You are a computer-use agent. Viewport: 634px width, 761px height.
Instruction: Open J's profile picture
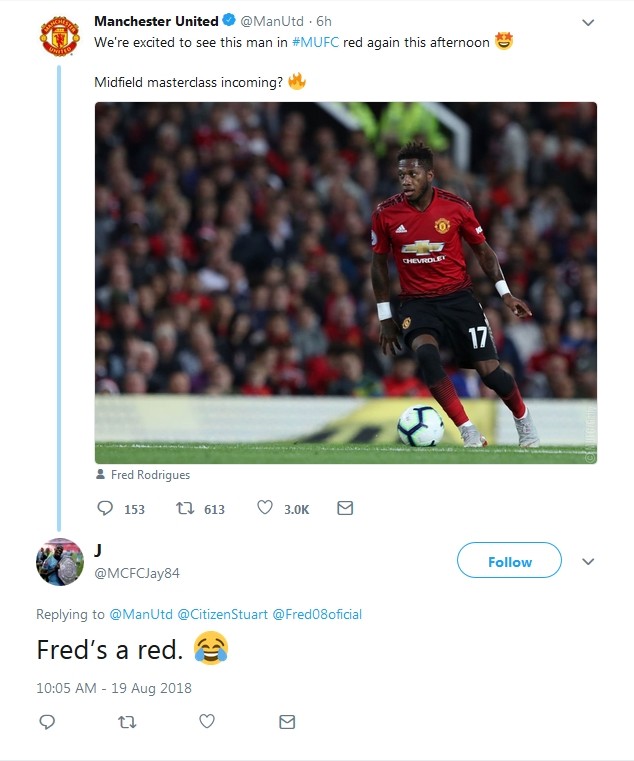point(58,562)
